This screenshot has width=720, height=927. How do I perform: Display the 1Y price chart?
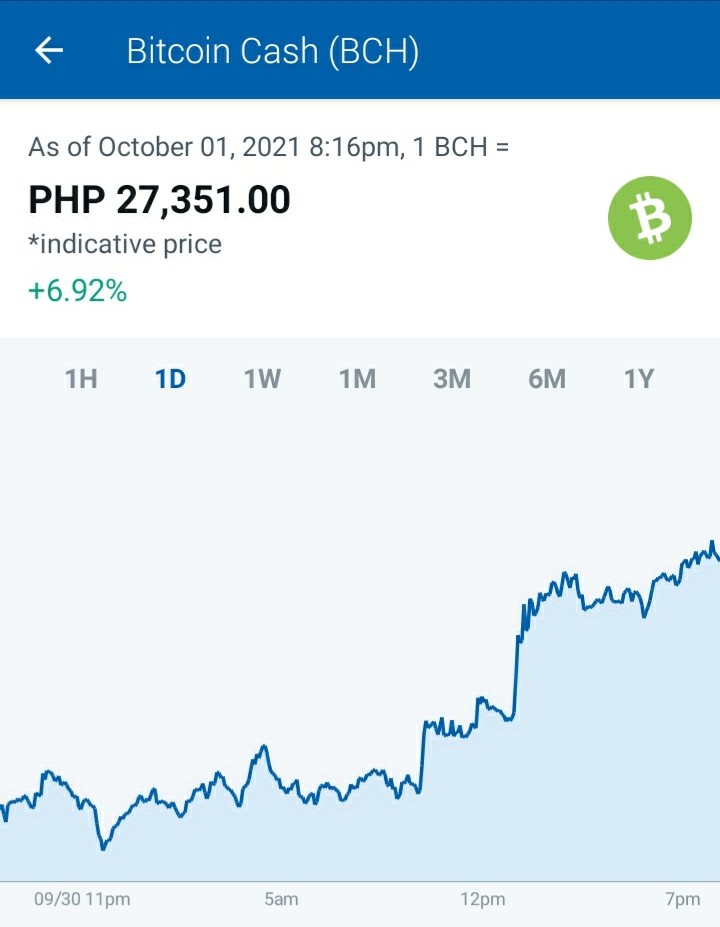639,379
